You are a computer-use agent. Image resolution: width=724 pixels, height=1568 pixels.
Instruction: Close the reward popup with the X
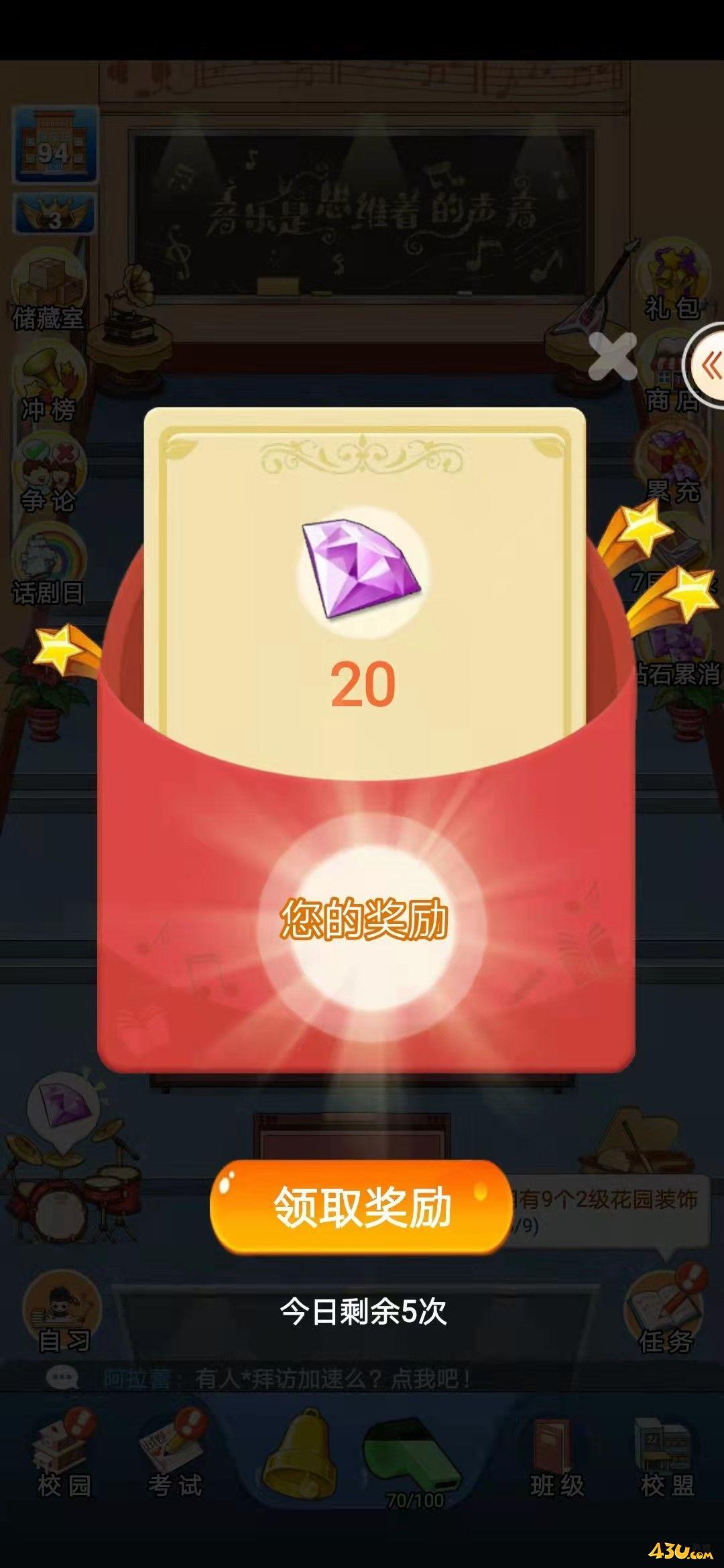tap(612, 356)
